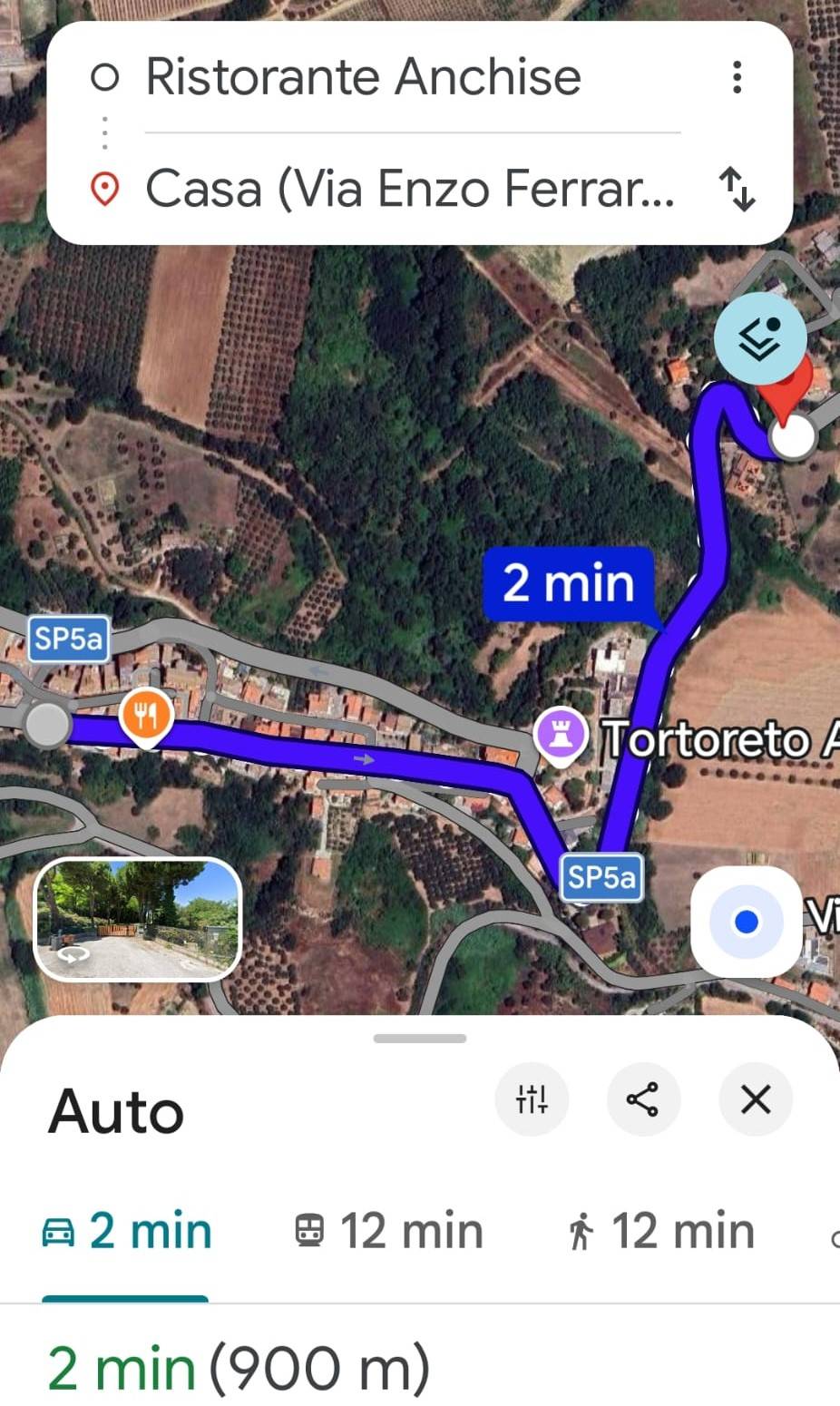Select the car 2 min tab

tap(127, 1232)
